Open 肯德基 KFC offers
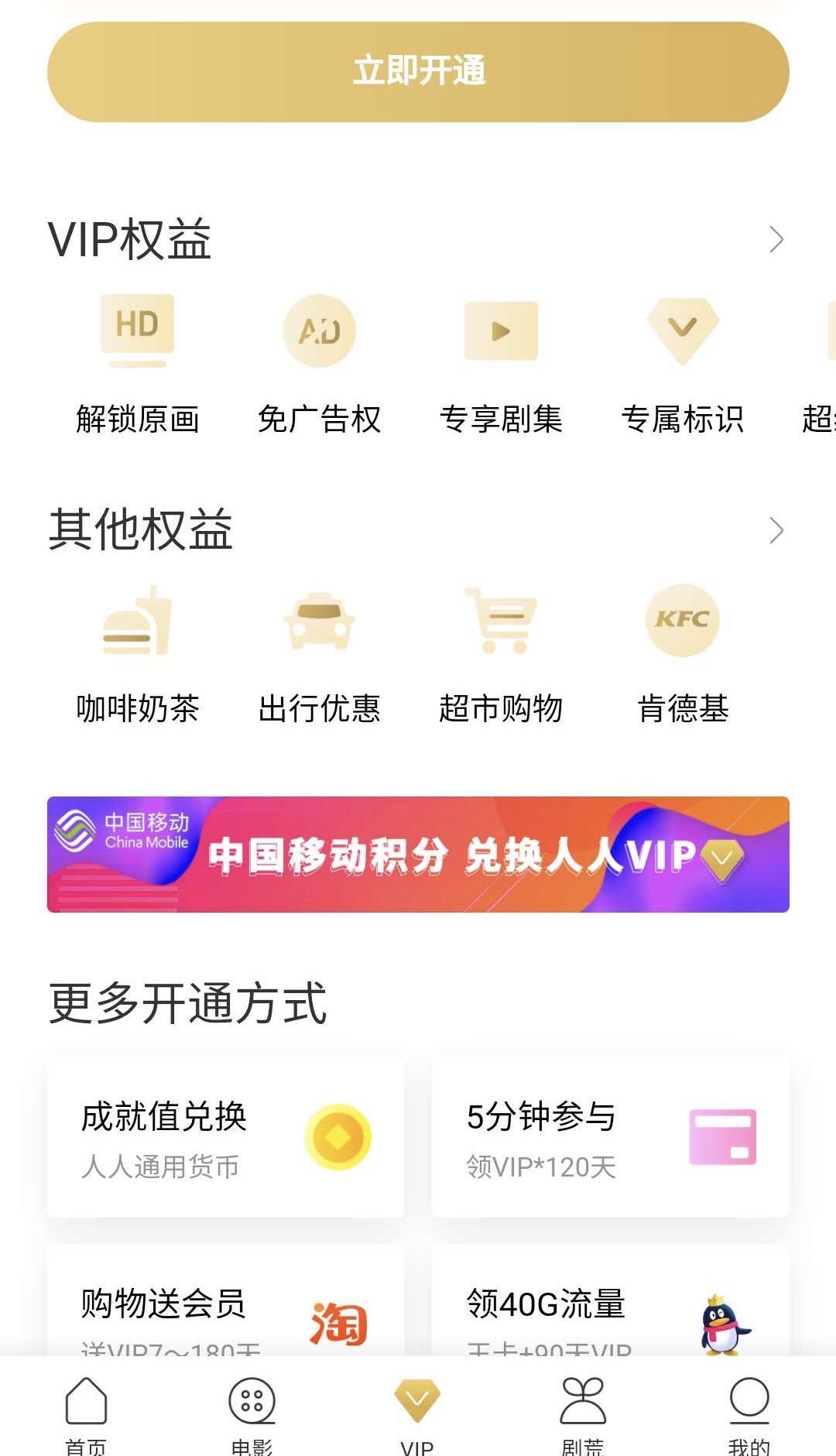836x1456 pixels. click(x=682, y=654)
